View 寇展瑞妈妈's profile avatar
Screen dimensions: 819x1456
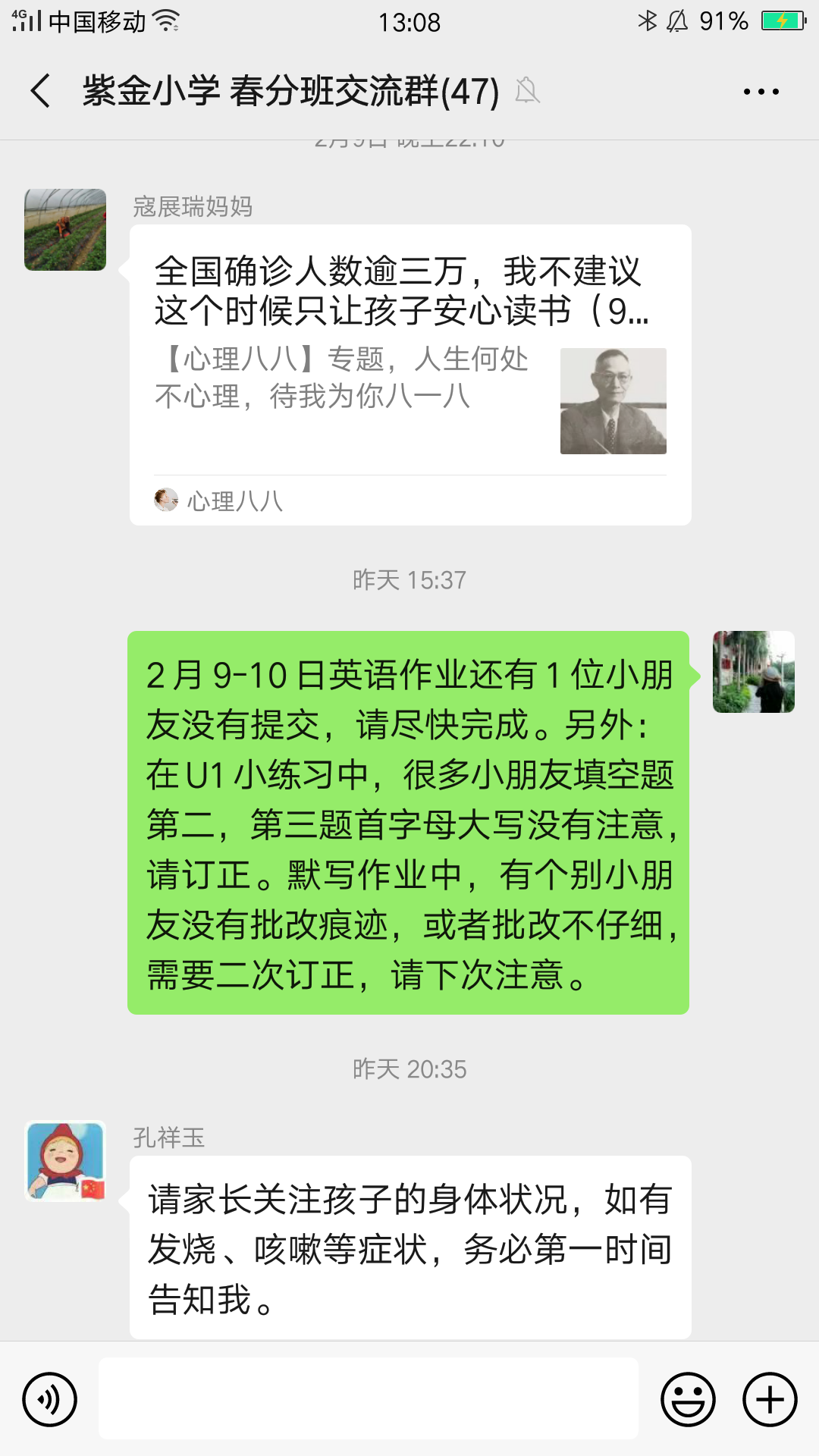coord(65,230)
